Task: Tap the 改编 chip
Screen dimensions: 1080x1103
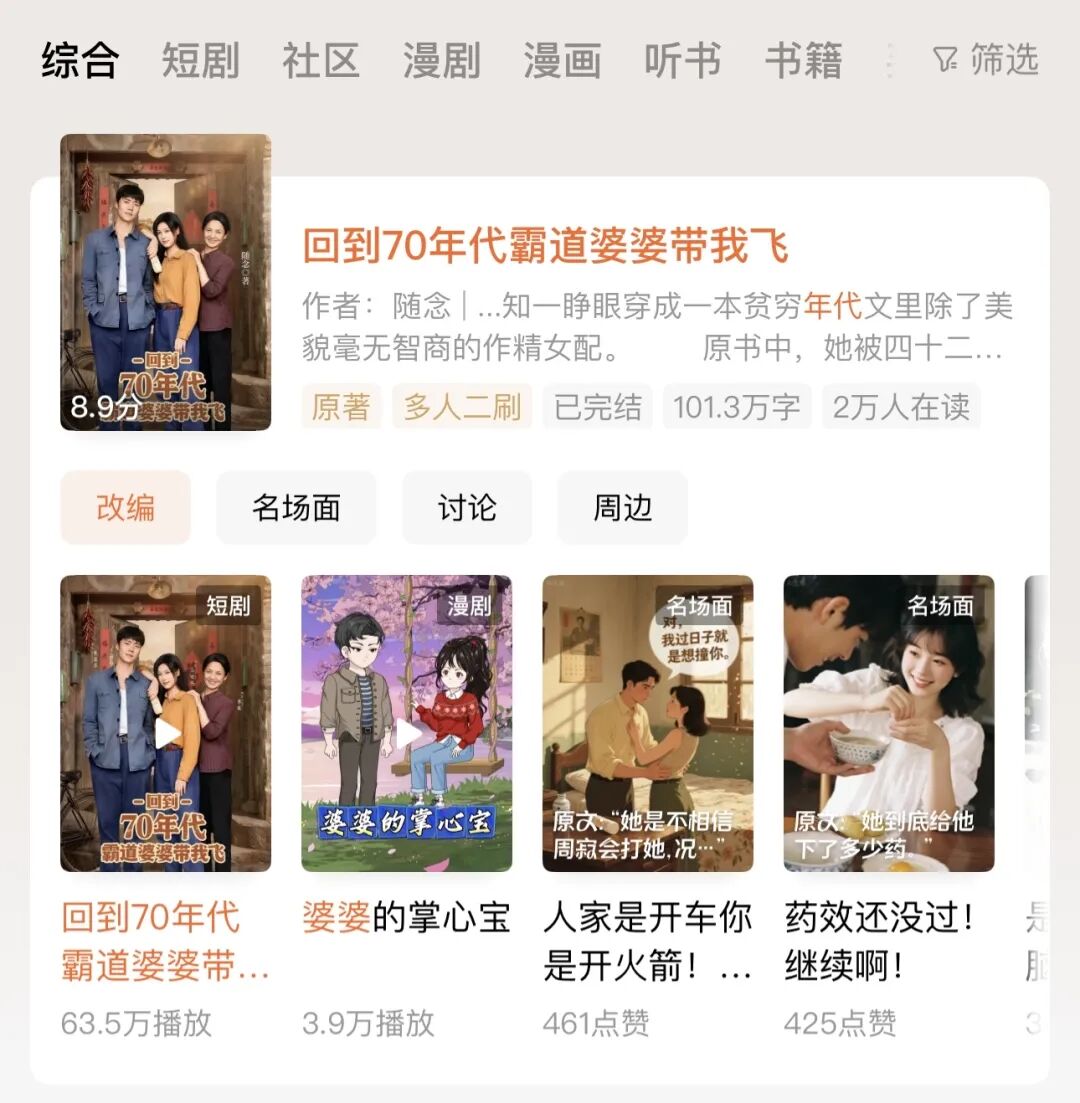Action: coord(125,508)
